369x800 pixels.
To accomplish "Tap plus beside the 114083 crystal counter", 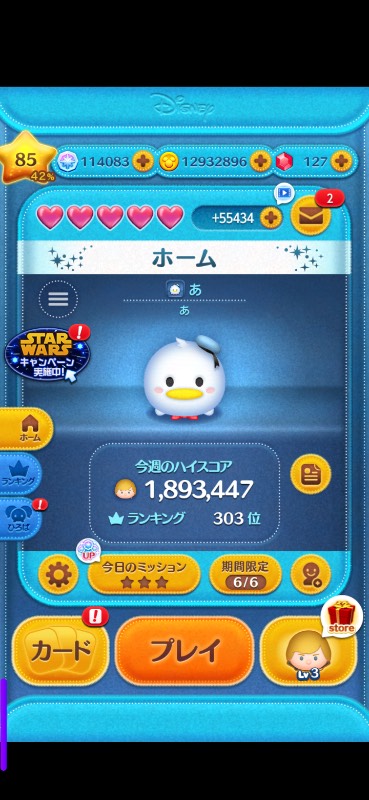I will [x=142, y=162].
